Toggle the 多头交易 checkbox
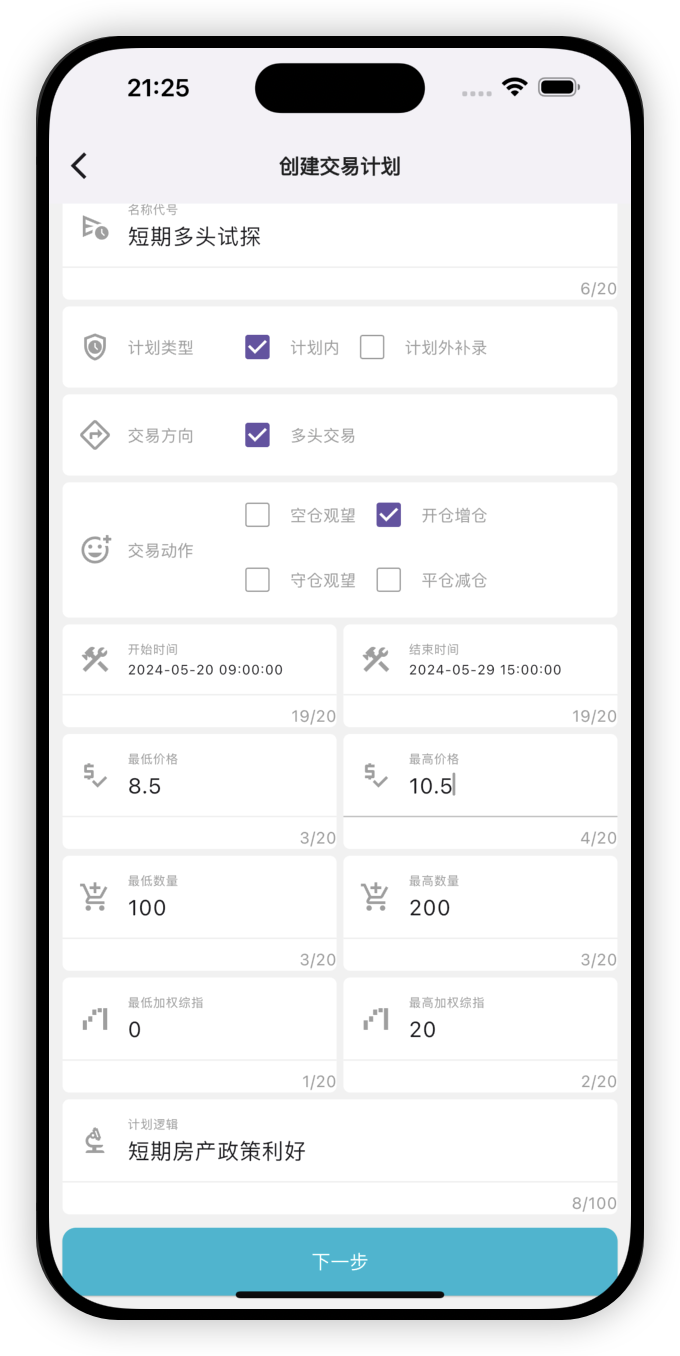Screen dimensions: 680x1356 [257, 435]
